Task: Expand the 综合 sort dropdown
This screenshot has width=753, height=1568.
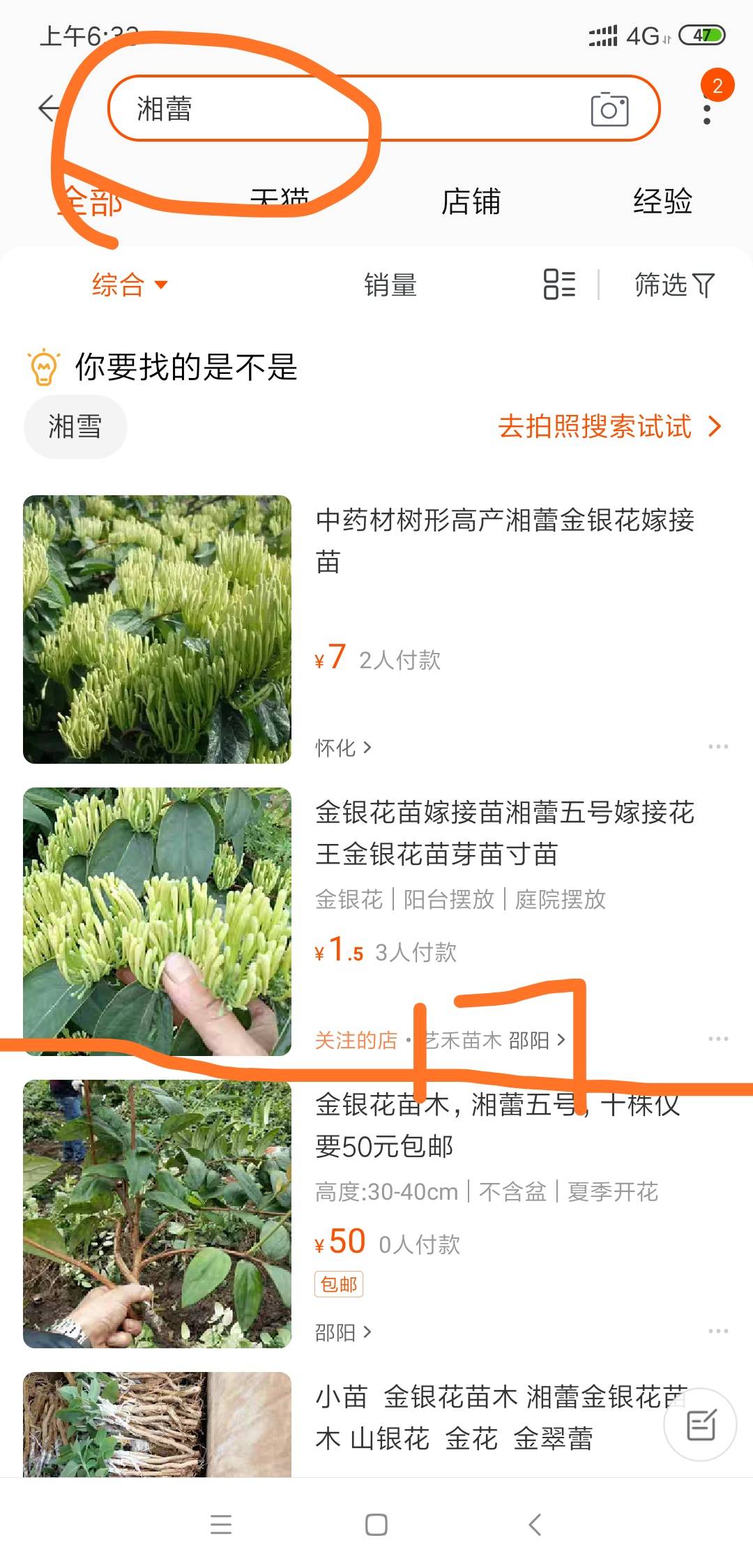Action: coord(130,285)
